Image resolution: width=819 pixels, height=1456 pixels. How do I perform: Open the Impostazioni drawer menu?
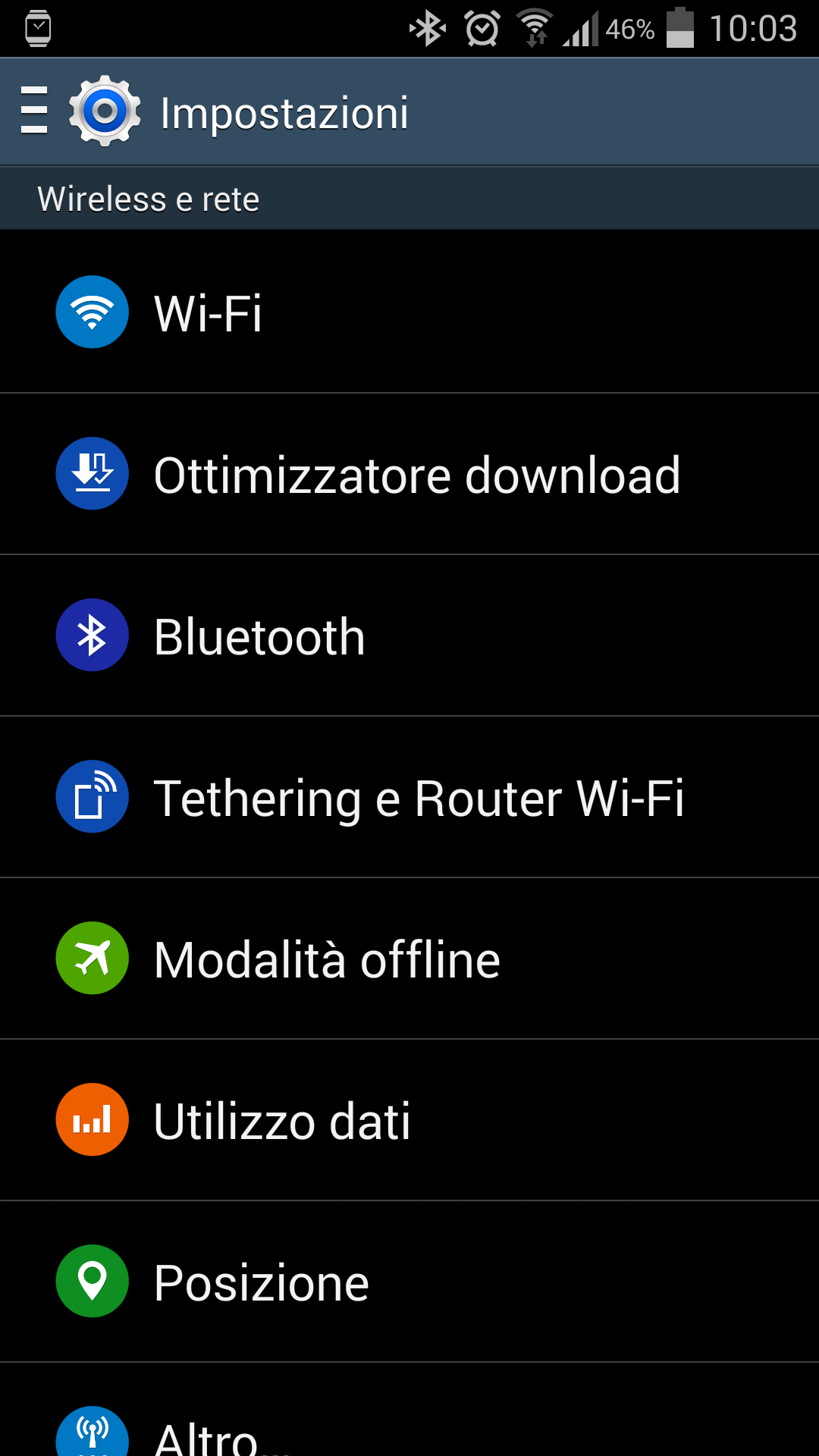(34, 111)
